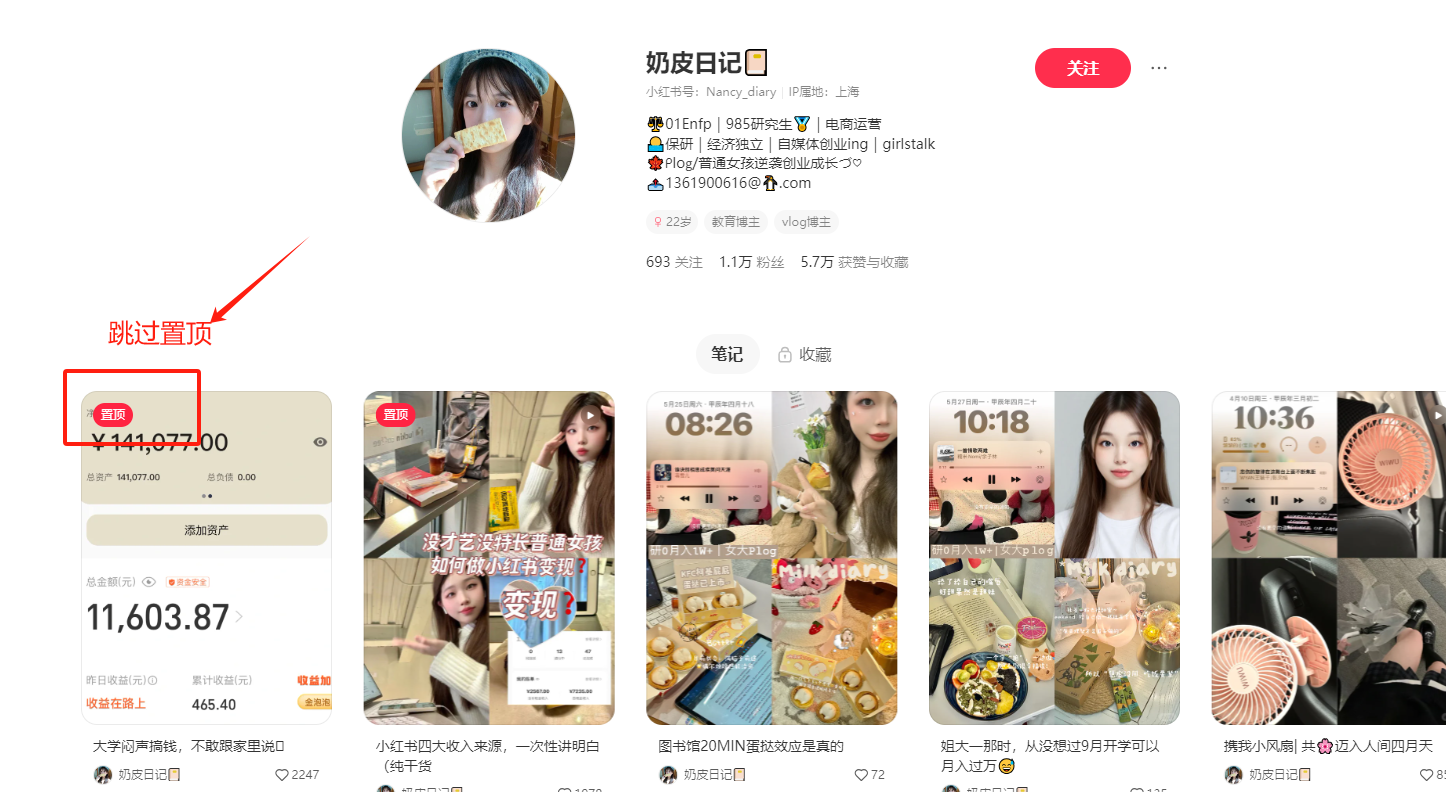
Task: Open the three-dot overflow menu
Action: click(x=1159, y=68)
